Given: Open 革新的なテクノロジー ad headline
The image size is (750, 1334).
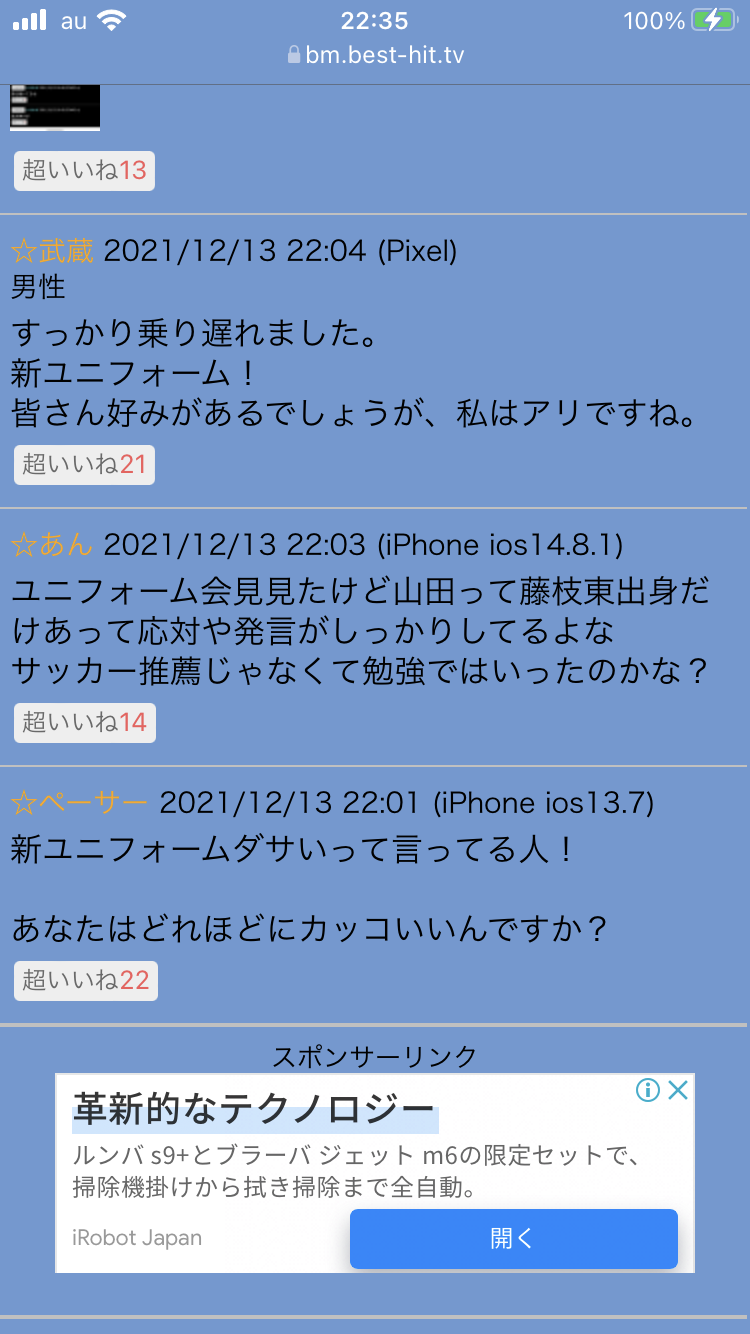Looking at the screenshot, I should point(254,1110).
